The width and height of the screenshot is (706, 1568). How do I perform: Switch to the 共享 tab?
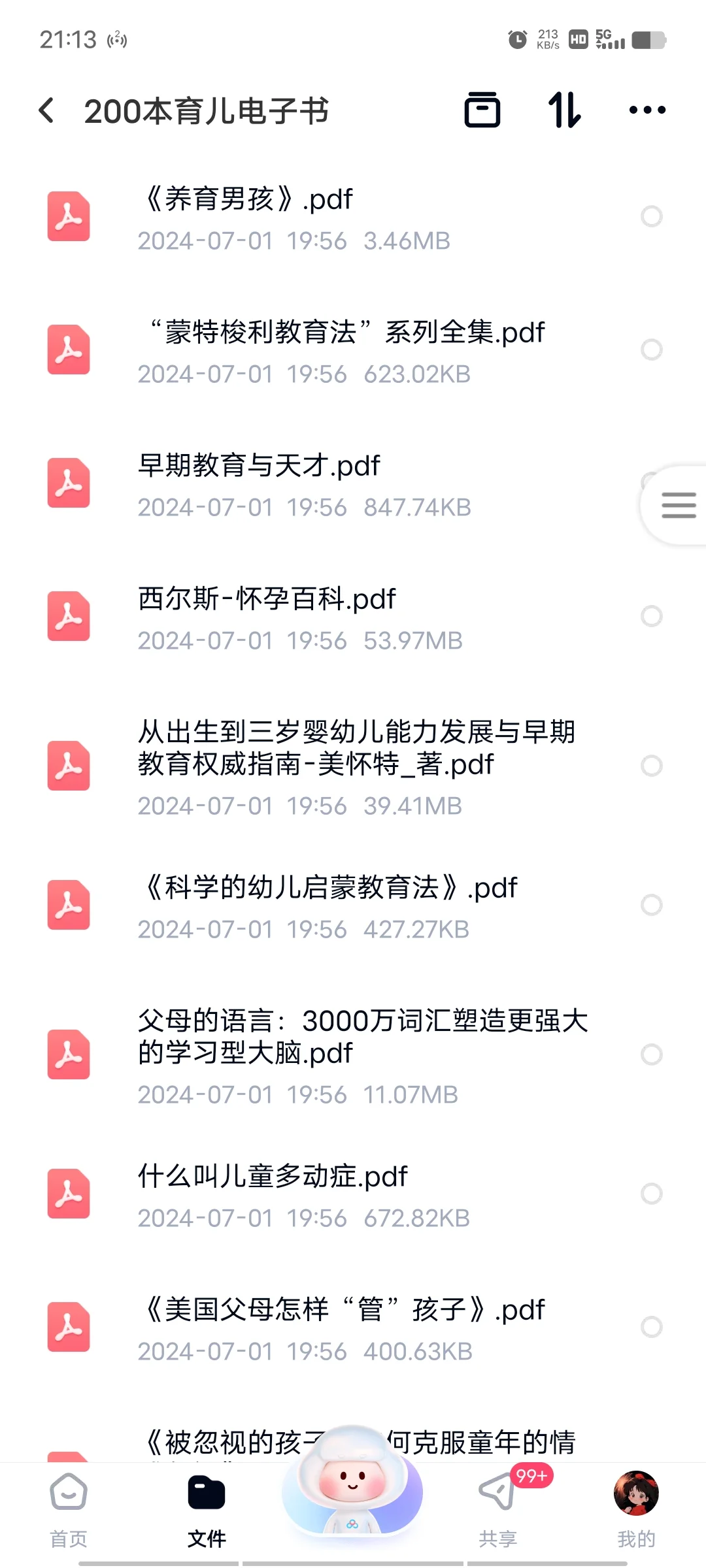tap(498, 1510)
